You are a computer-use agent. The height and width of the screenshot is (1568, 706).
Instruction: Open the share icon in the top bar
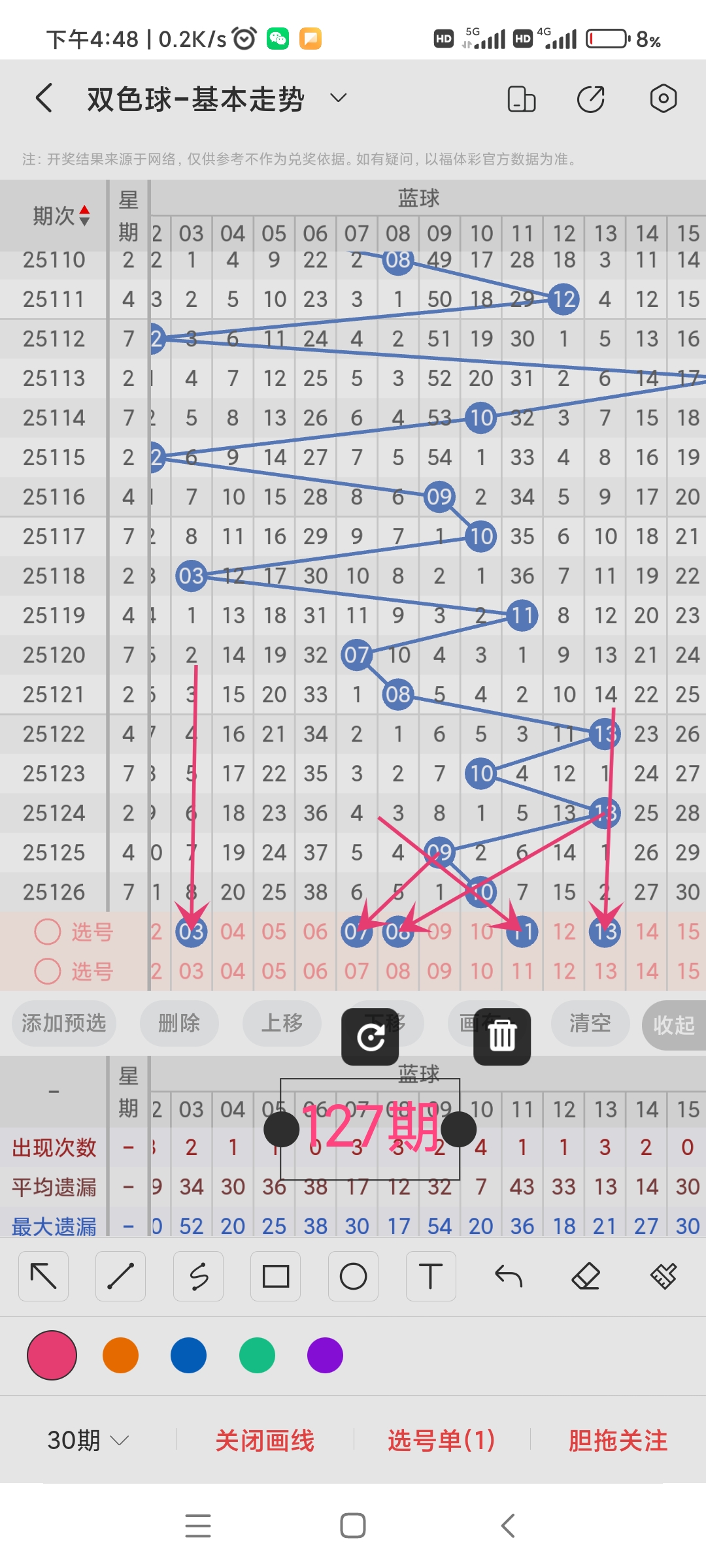point(591,99)
